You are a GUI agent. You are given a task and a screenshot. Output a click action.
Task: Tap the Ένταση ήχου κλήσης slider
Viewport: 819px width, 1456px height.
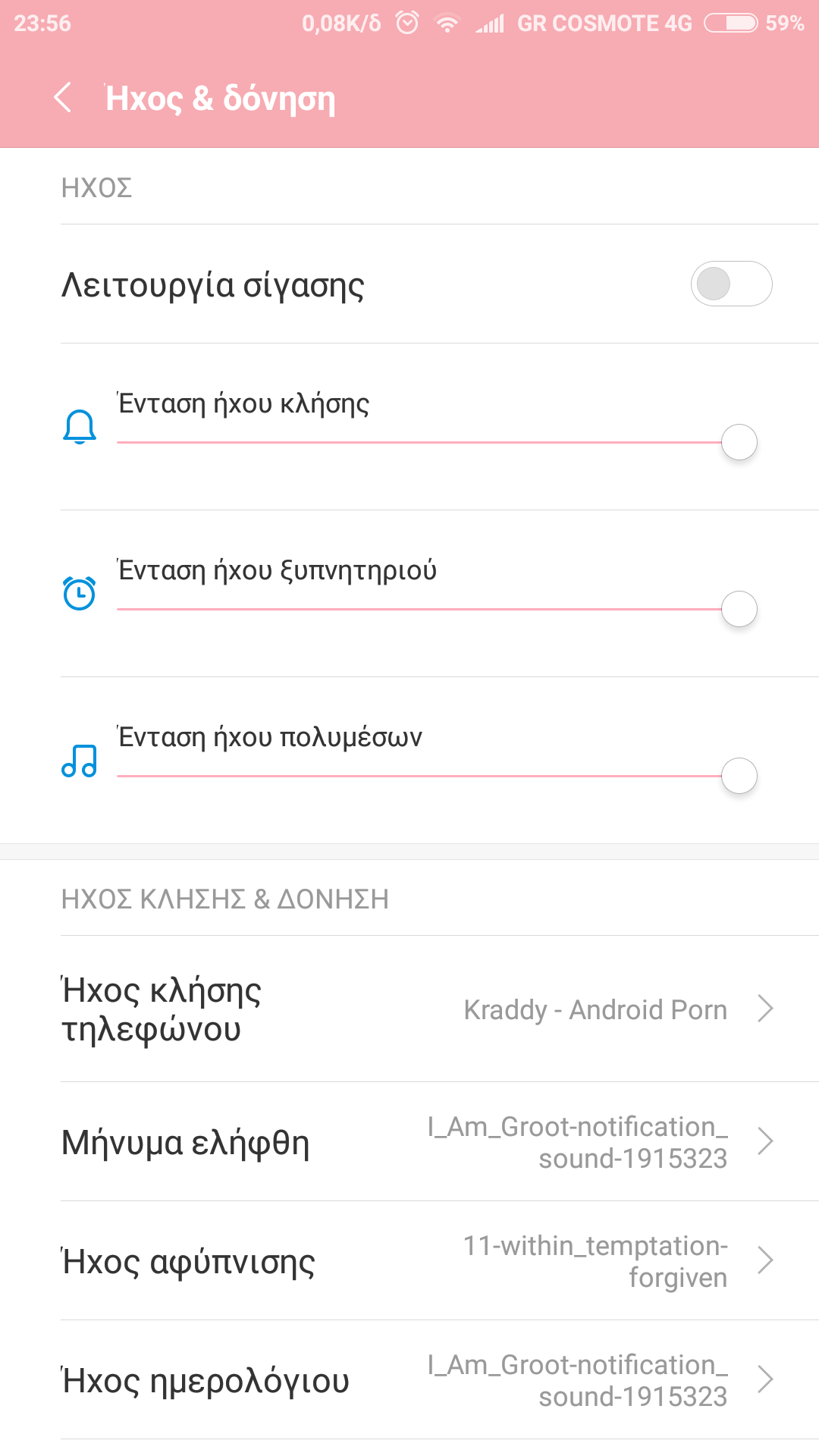436,442
